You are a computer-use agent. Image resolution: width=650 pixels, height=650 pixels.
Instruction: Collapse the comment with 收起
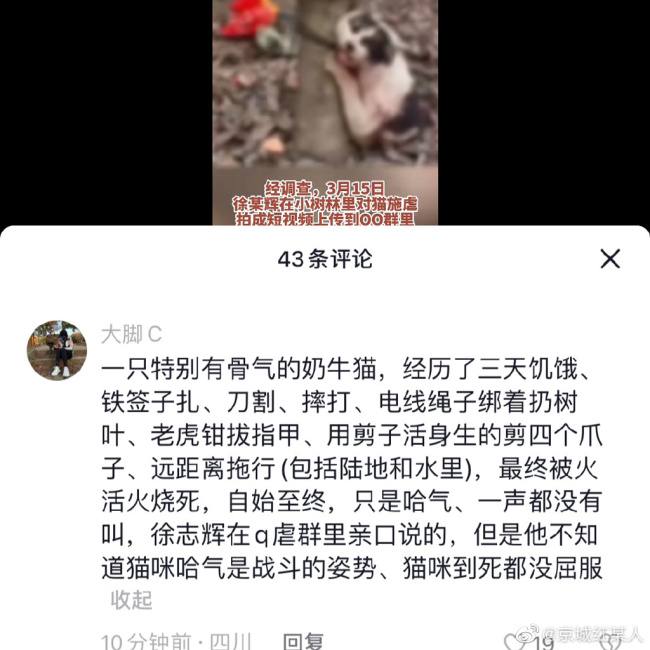click(131, 599)
